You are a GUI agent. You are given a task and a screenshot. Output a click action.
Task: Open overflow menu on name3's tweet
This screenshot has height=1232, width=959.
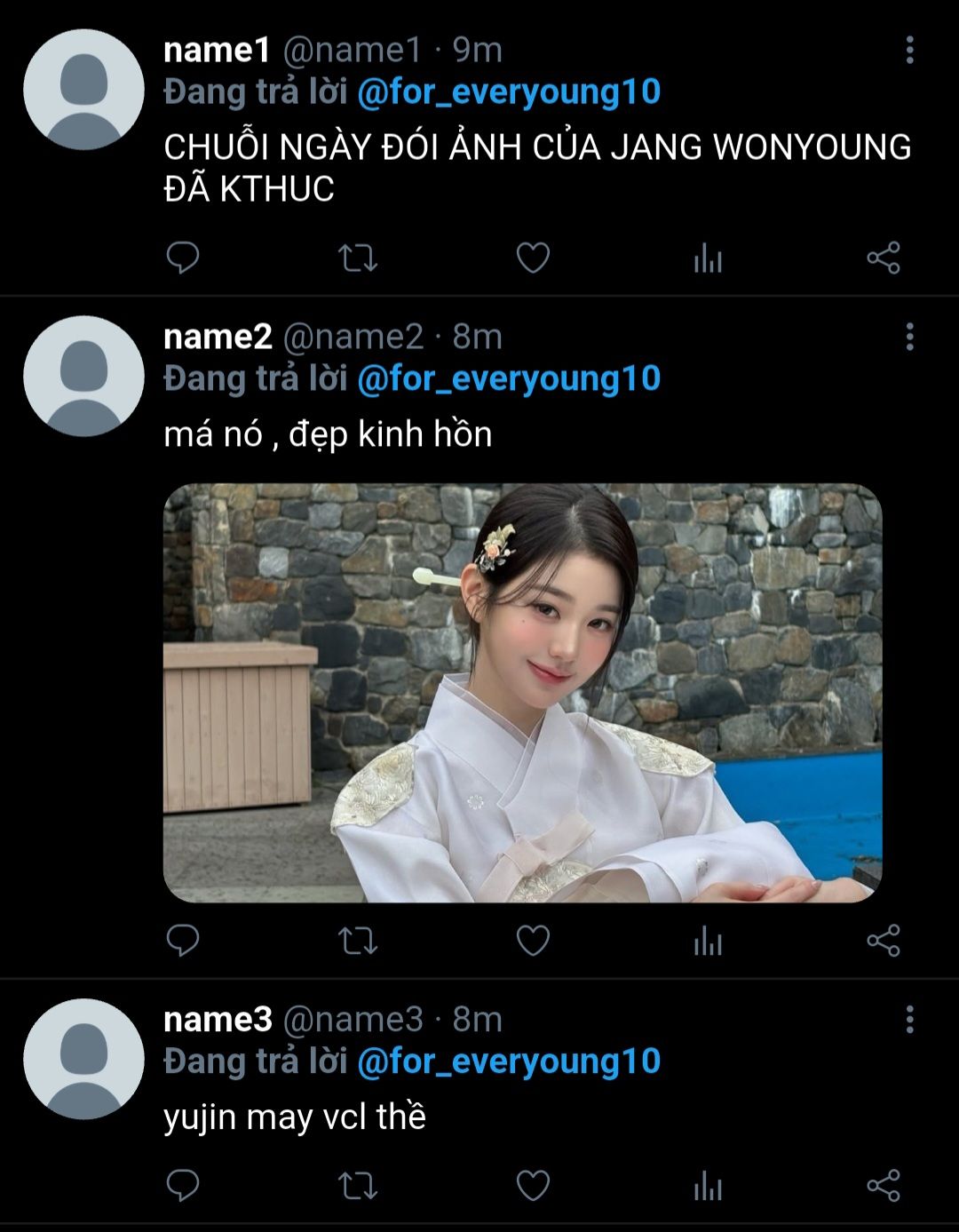(909, 1019)
